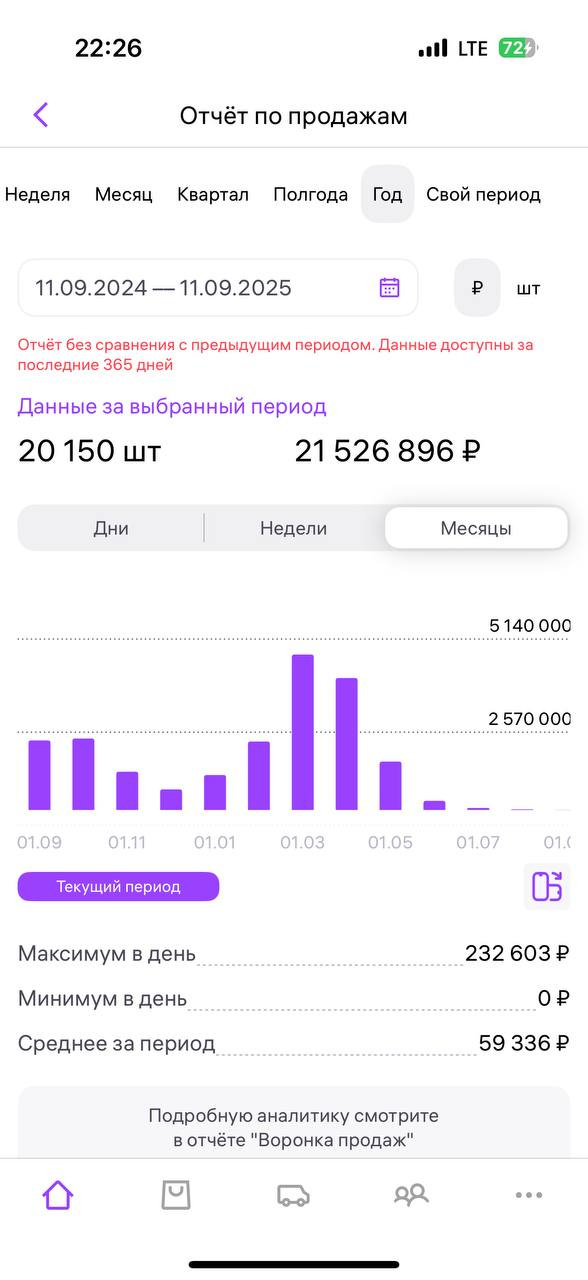Open the more options dots tab
The image size is (588, 1280).
tap(529, 1195)
